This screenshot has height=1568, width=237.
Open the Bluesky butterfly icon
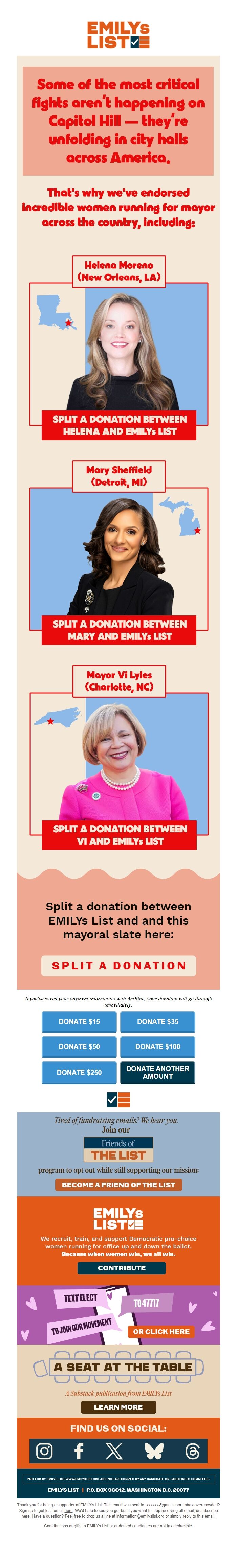(x=153, y=1451)
